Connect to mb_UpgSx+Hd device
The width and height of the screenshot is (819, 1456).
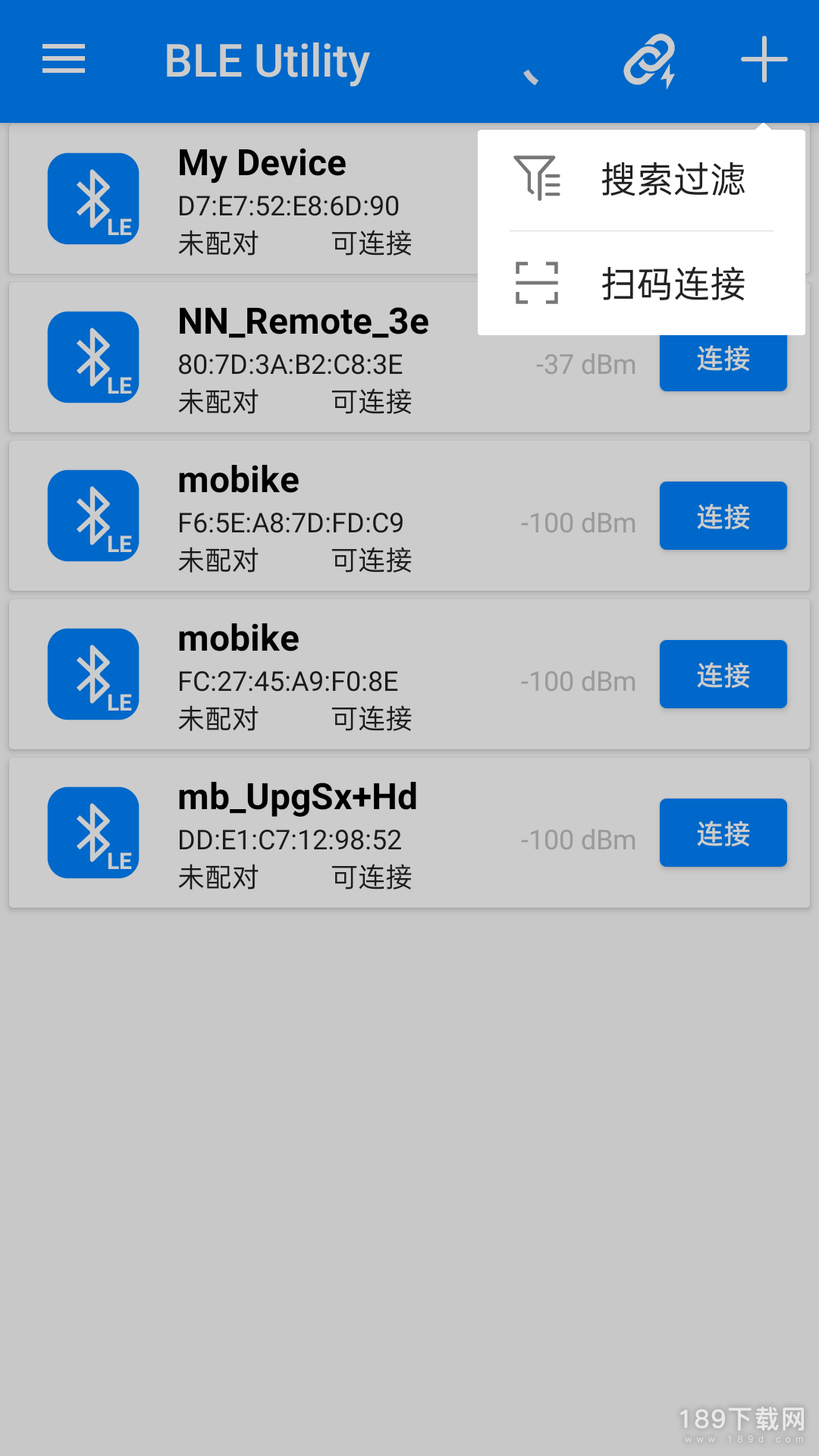(x=723, y=833)
